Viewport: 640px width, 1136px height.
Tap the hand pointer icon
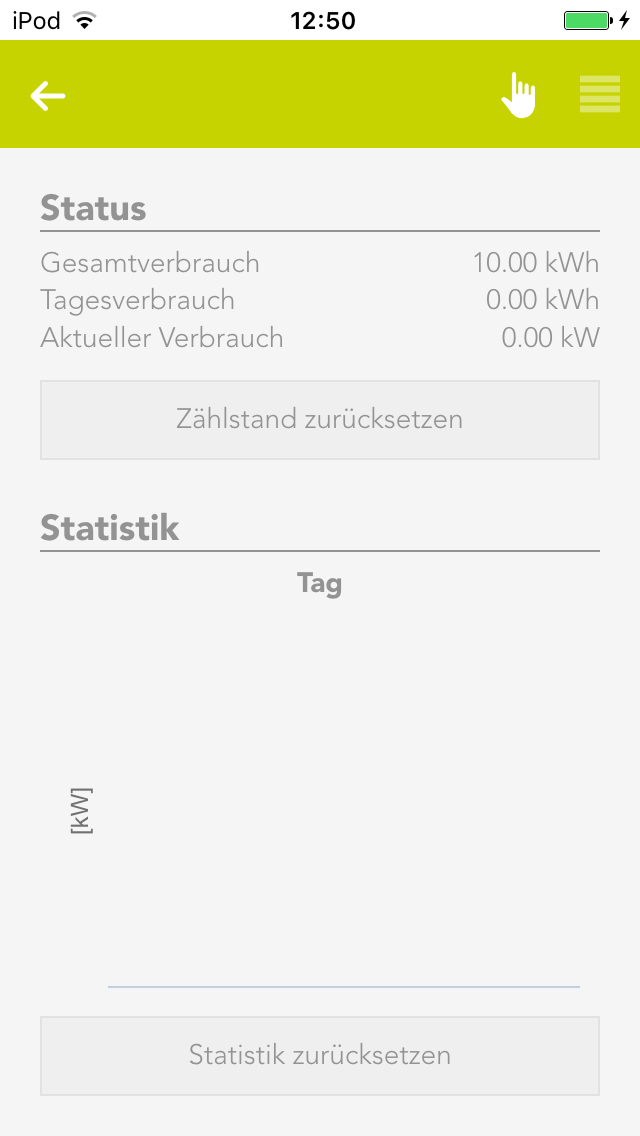519,95
